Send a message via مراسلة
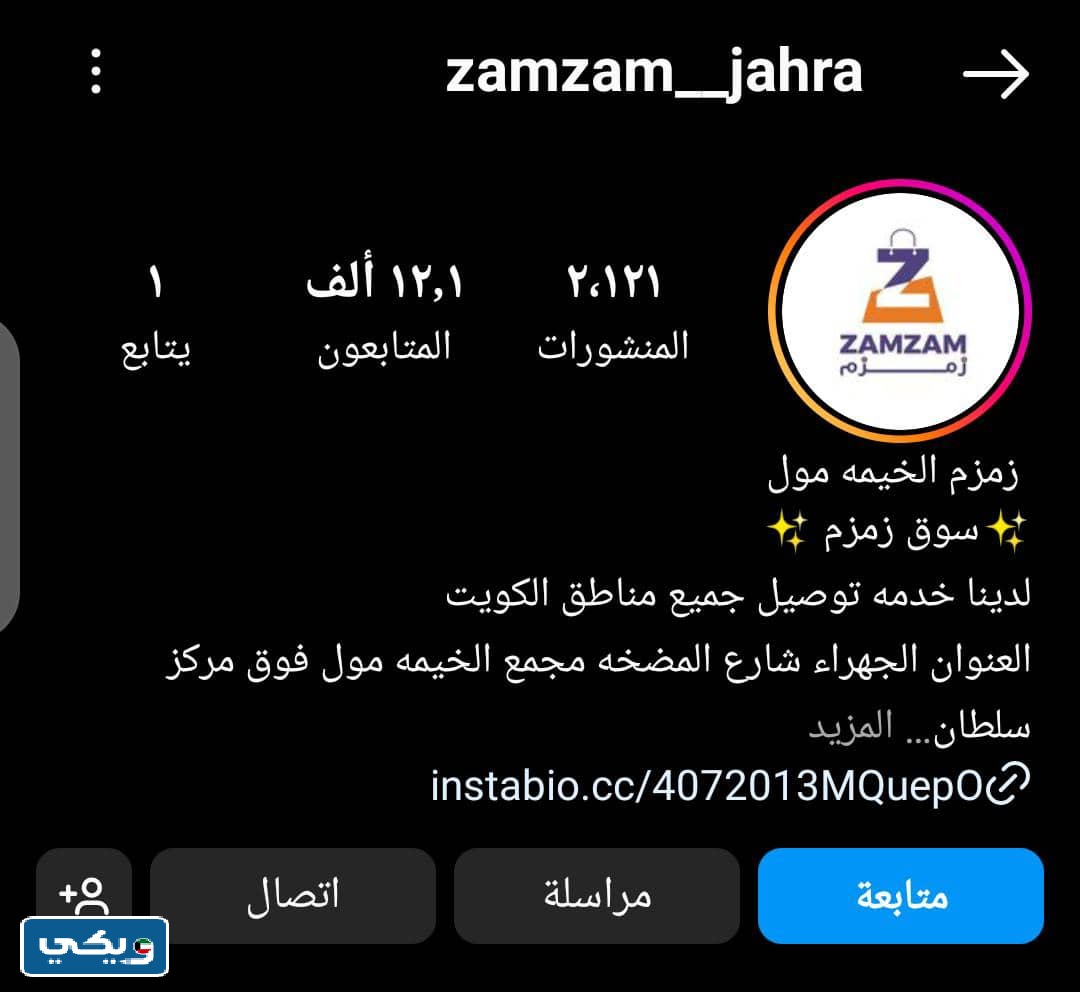The width and height of the screenshot is (1080, 992). (597, 895)
